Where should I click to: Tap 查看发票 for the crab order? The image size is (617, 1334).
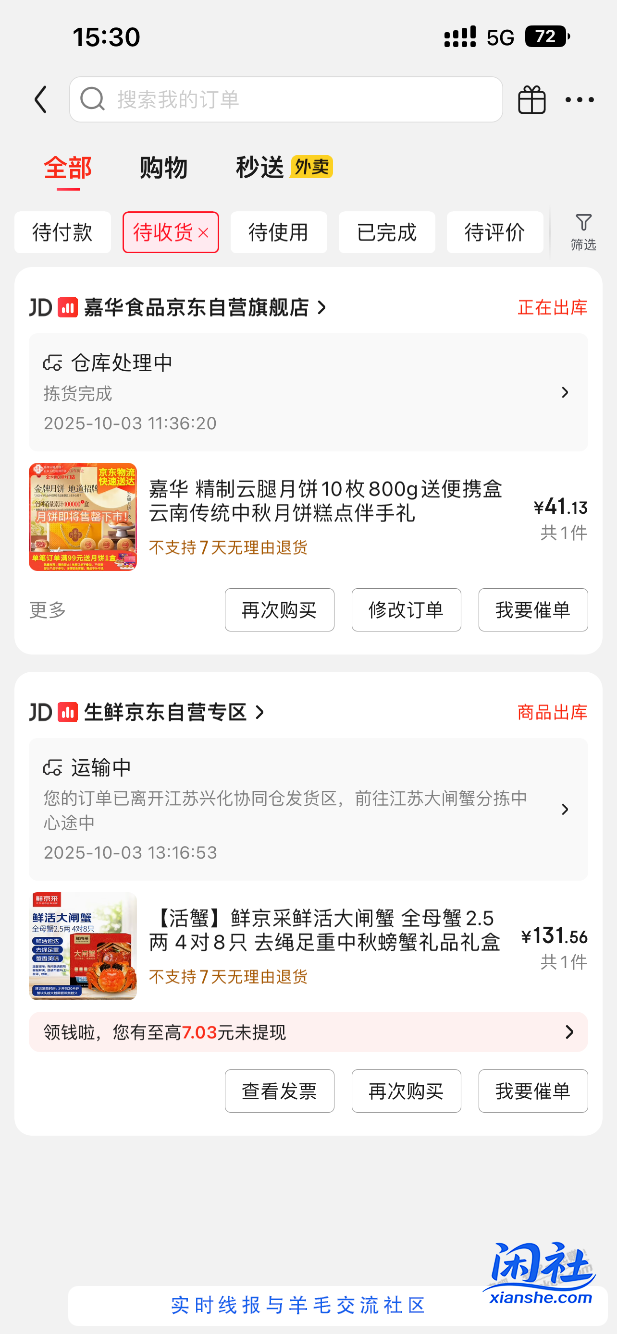[279, 1091]
